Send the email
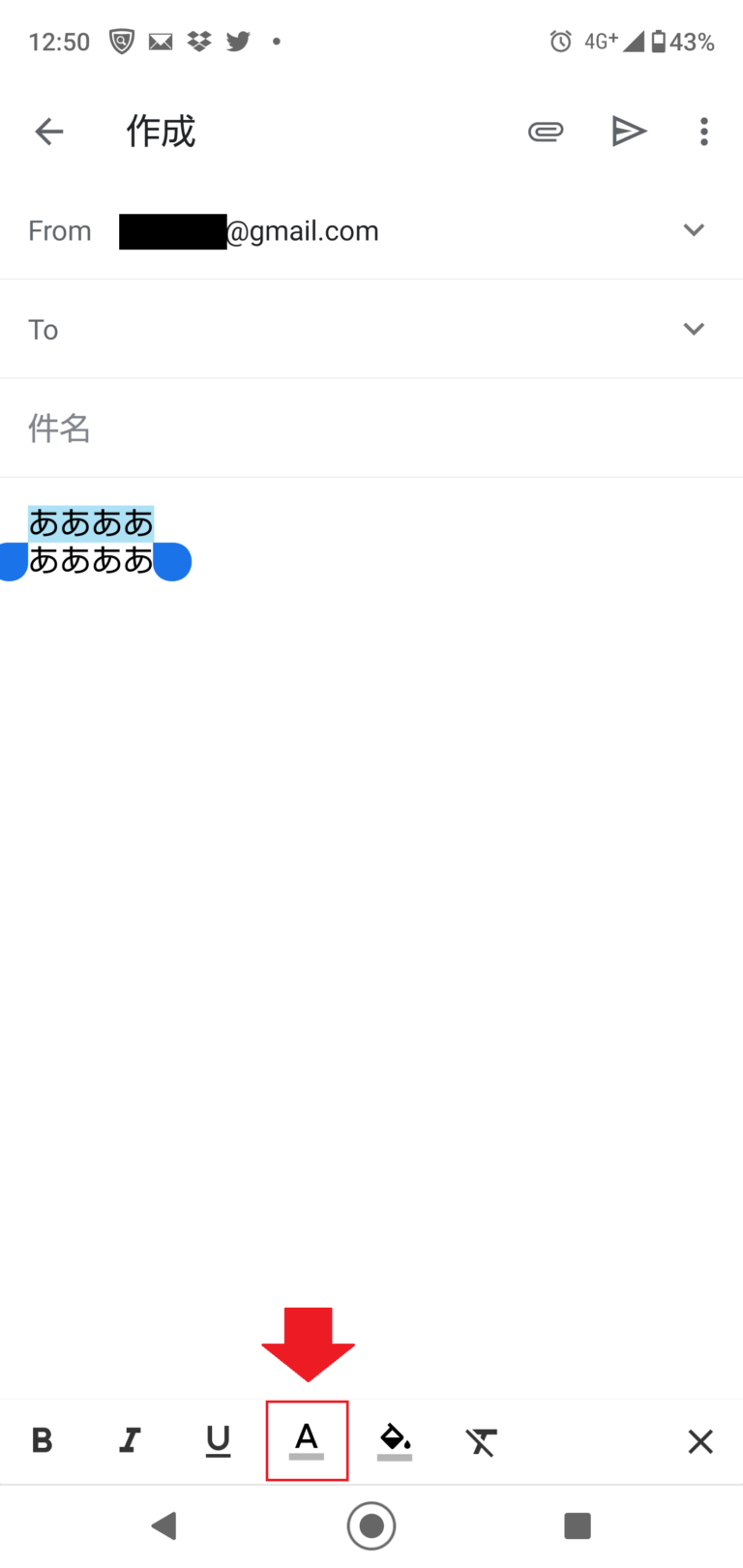 [x=629, y=132]
